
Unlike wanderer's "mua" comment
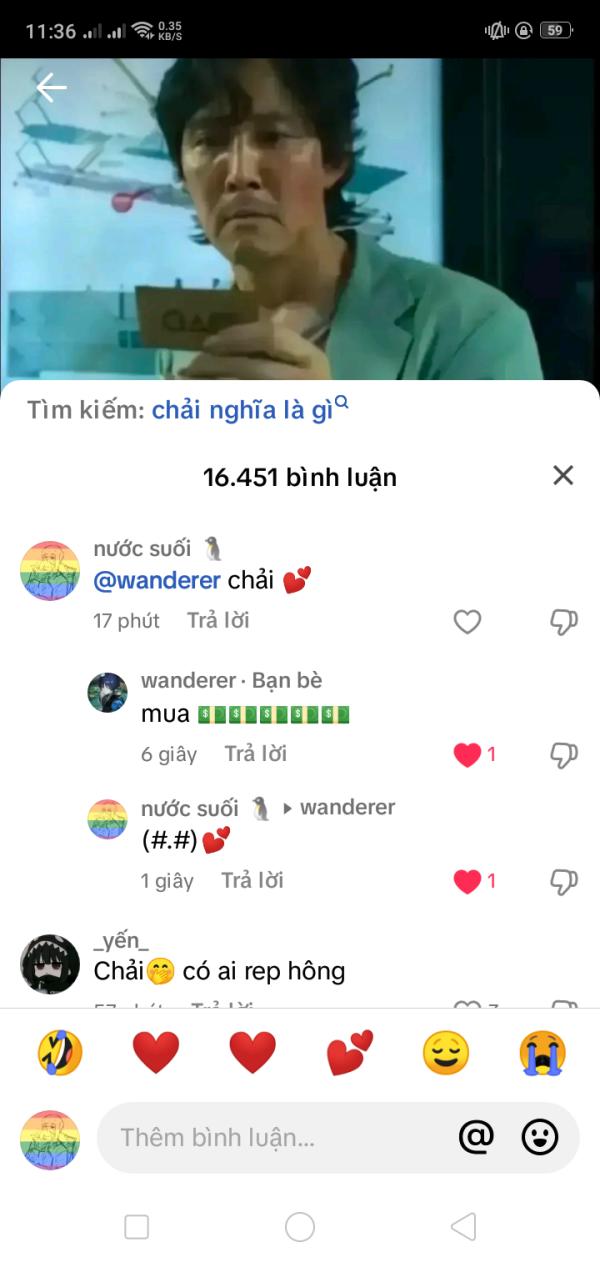coord(467,755)
